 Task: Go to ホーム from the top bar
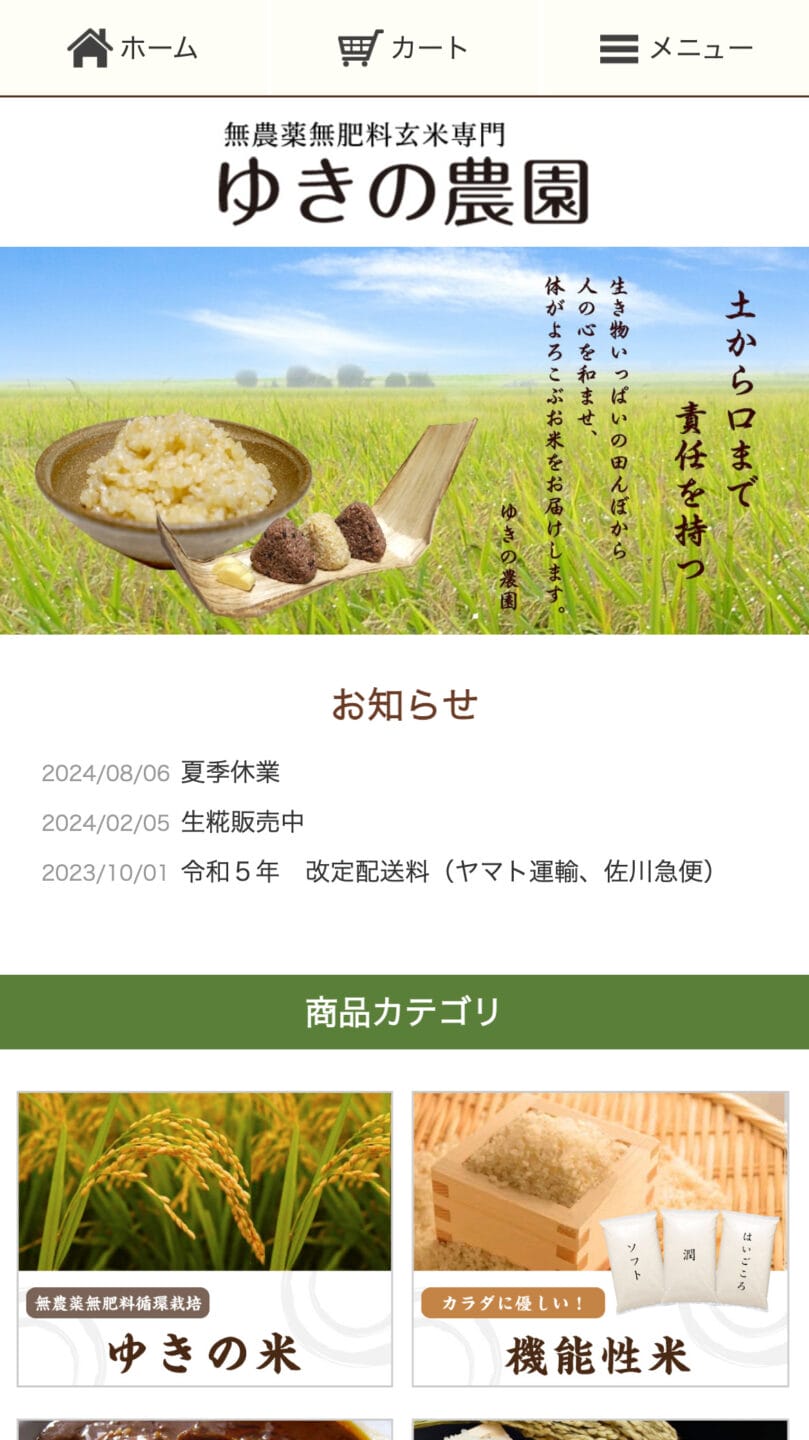tap(132, 48)
